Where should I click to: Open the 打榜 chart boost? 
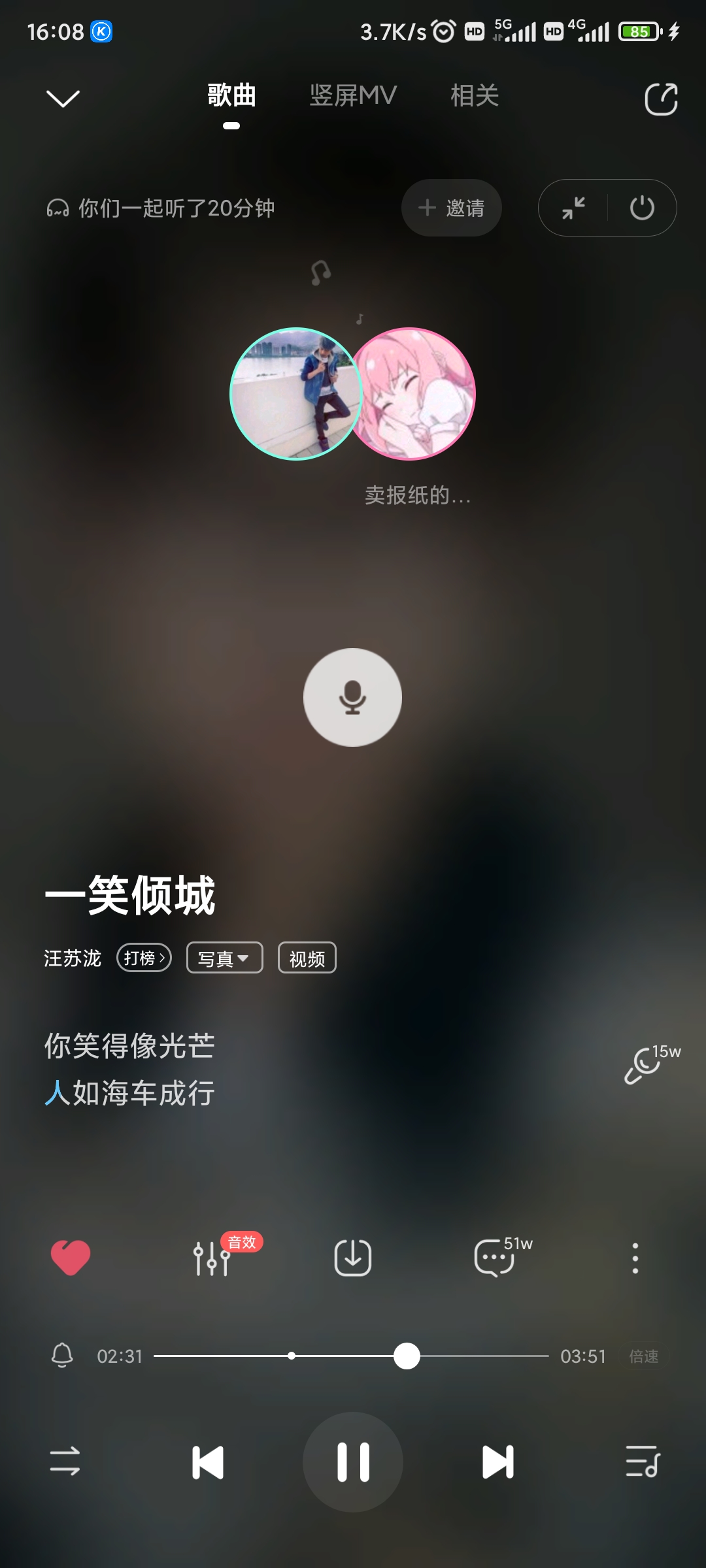[x=144, y=958]
